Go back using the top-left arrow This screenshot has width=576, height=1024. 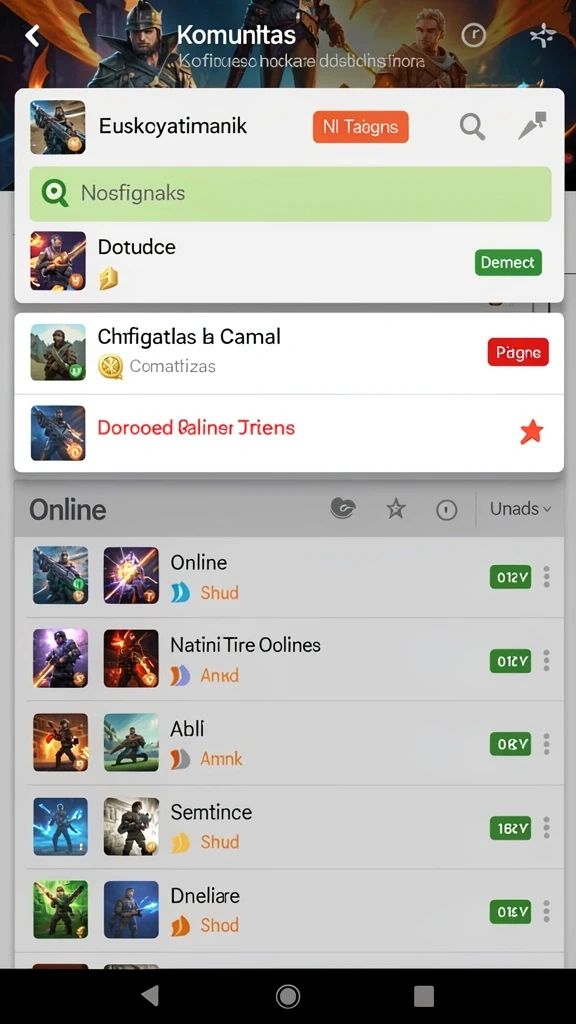[x=32, y=36]
